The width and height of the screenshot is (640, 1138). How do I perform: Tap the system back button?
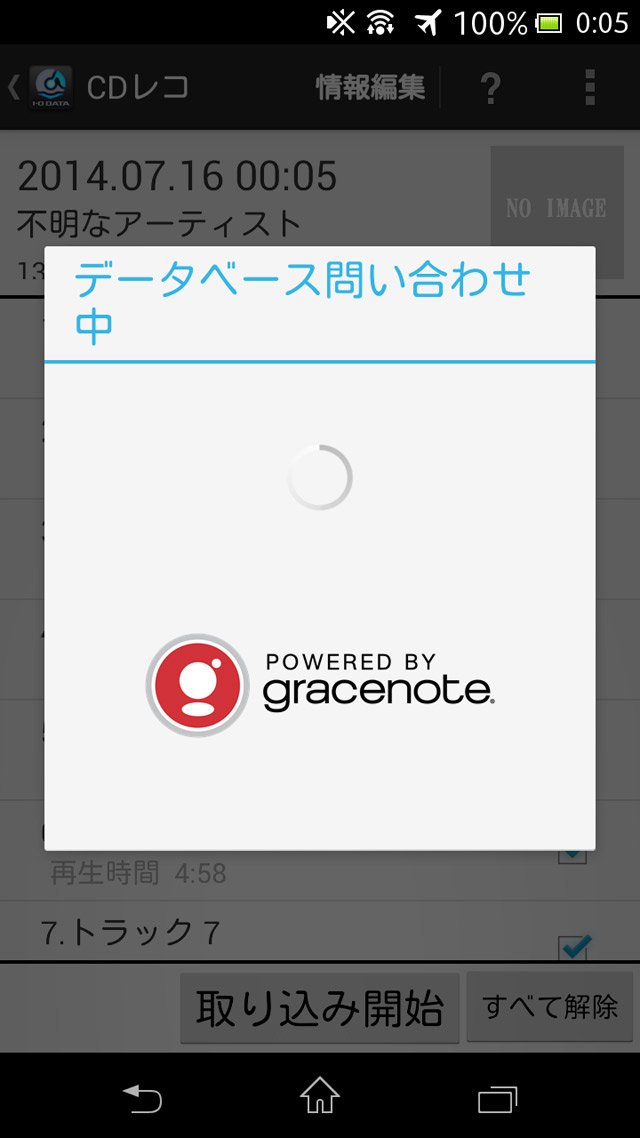[x=142, y=1097]
